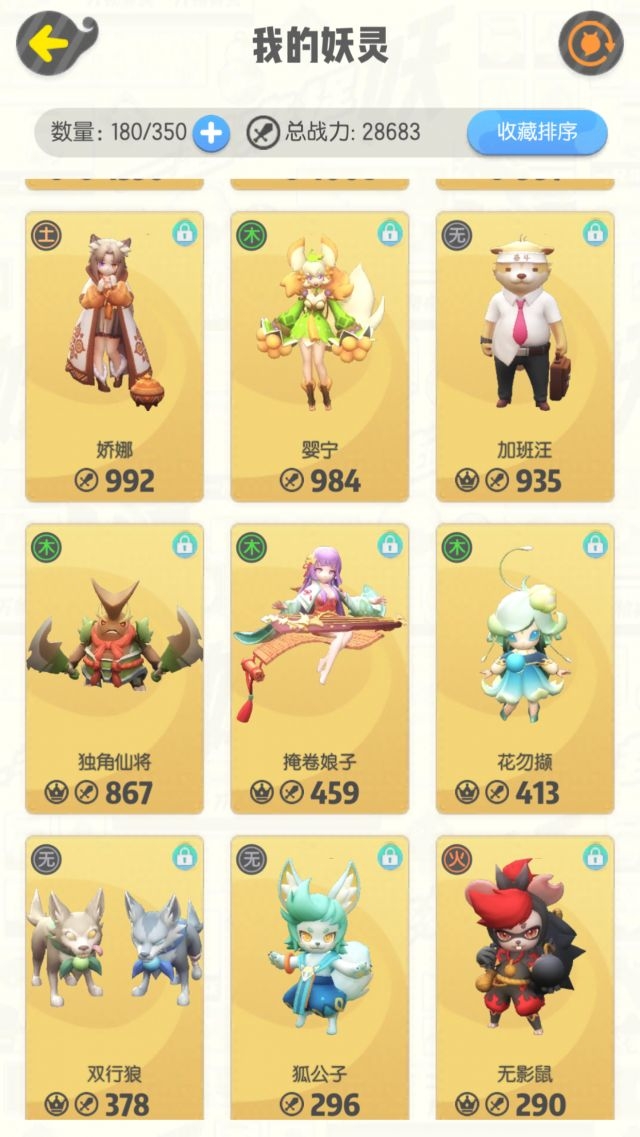
Task: View the 无影鼠 spirit card
Action: 525,978
